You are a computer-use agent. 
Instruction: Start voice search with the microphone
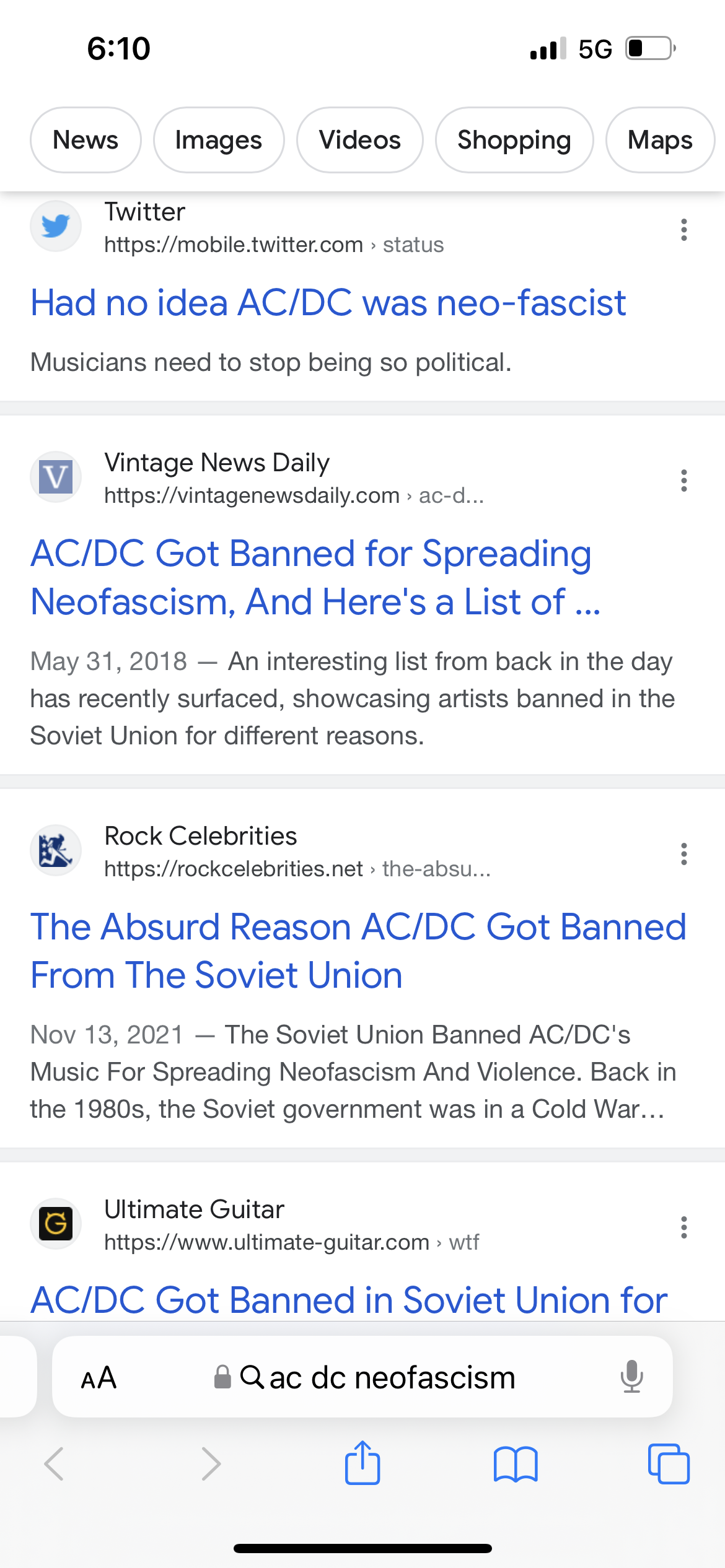point(631,1377)
